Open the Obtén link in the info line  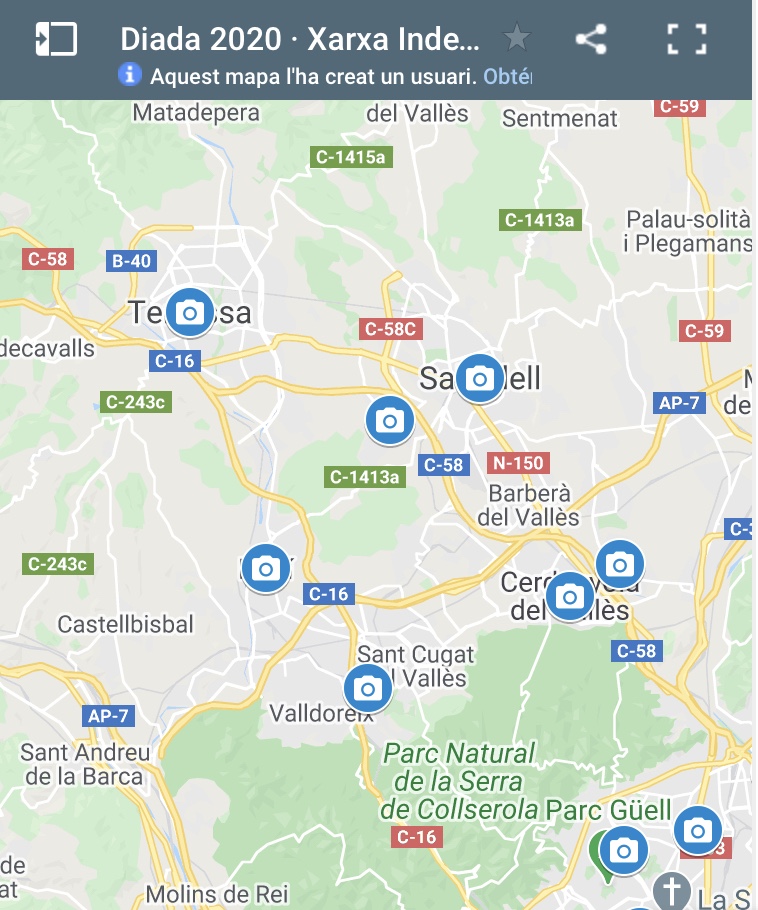[507, 76]
